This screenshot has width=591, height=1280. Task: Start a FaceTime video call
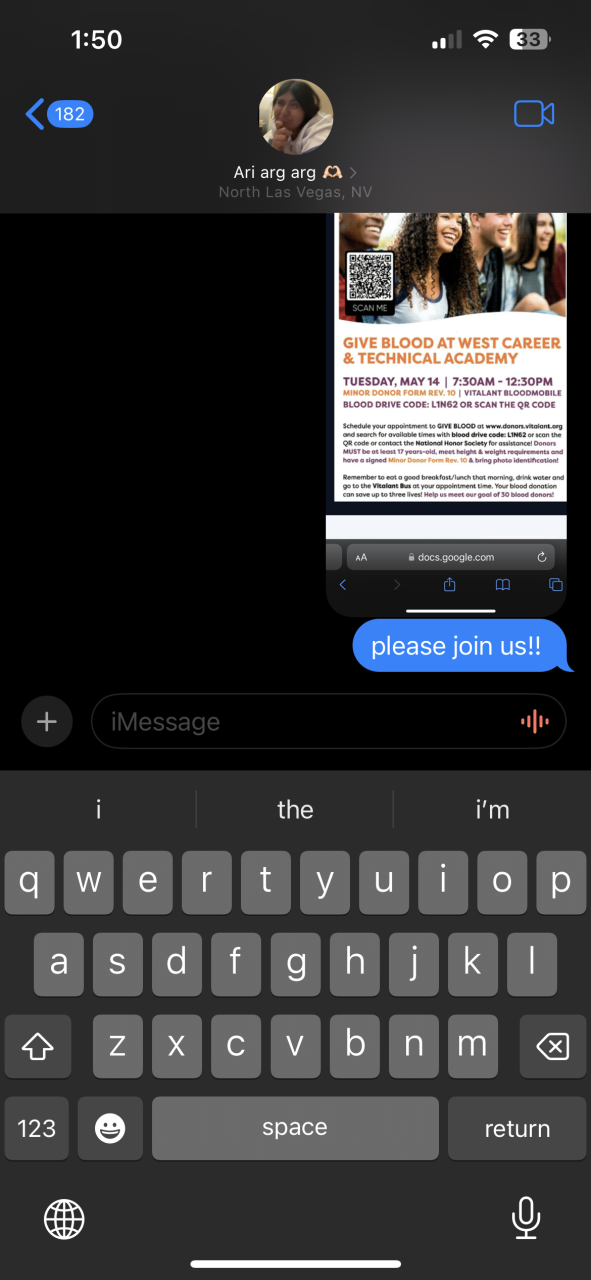click(534, 114)
